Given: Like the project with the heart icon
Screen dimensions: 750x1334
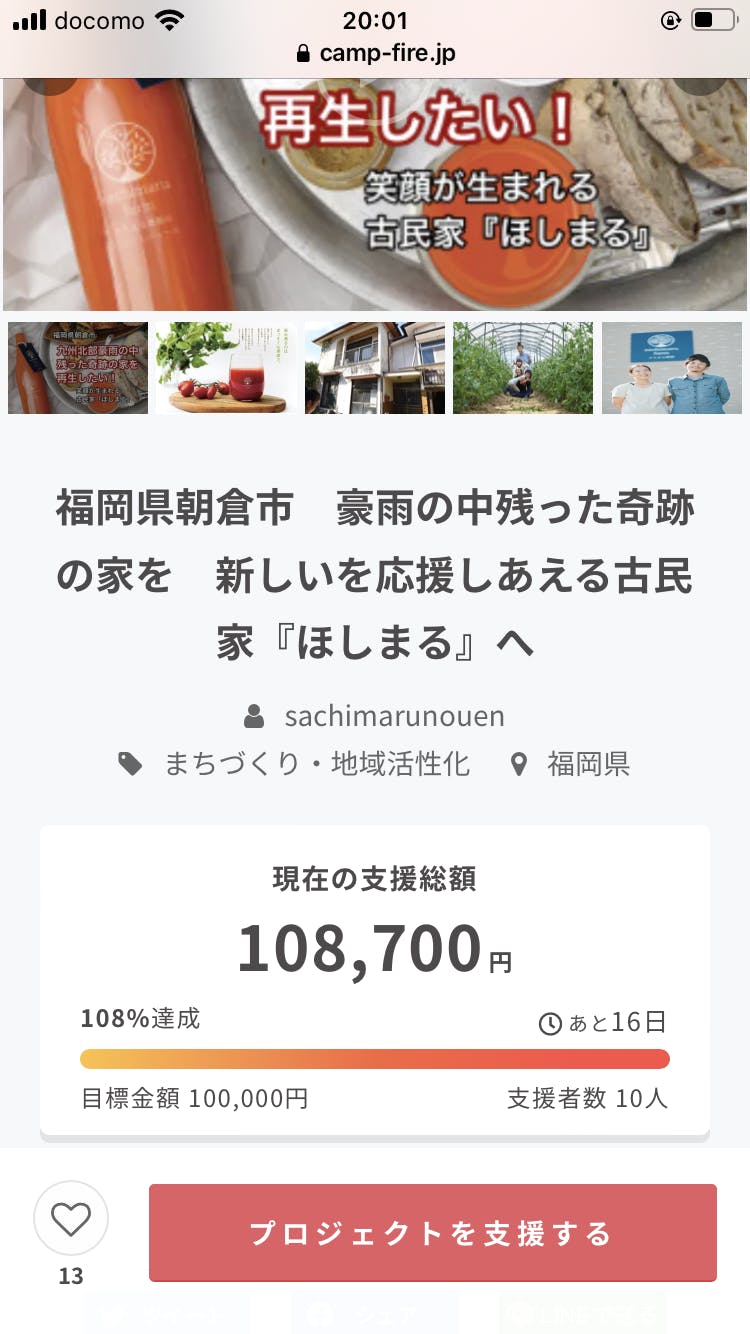Looking at the screenshot, I should click(x=71, y=1219).
